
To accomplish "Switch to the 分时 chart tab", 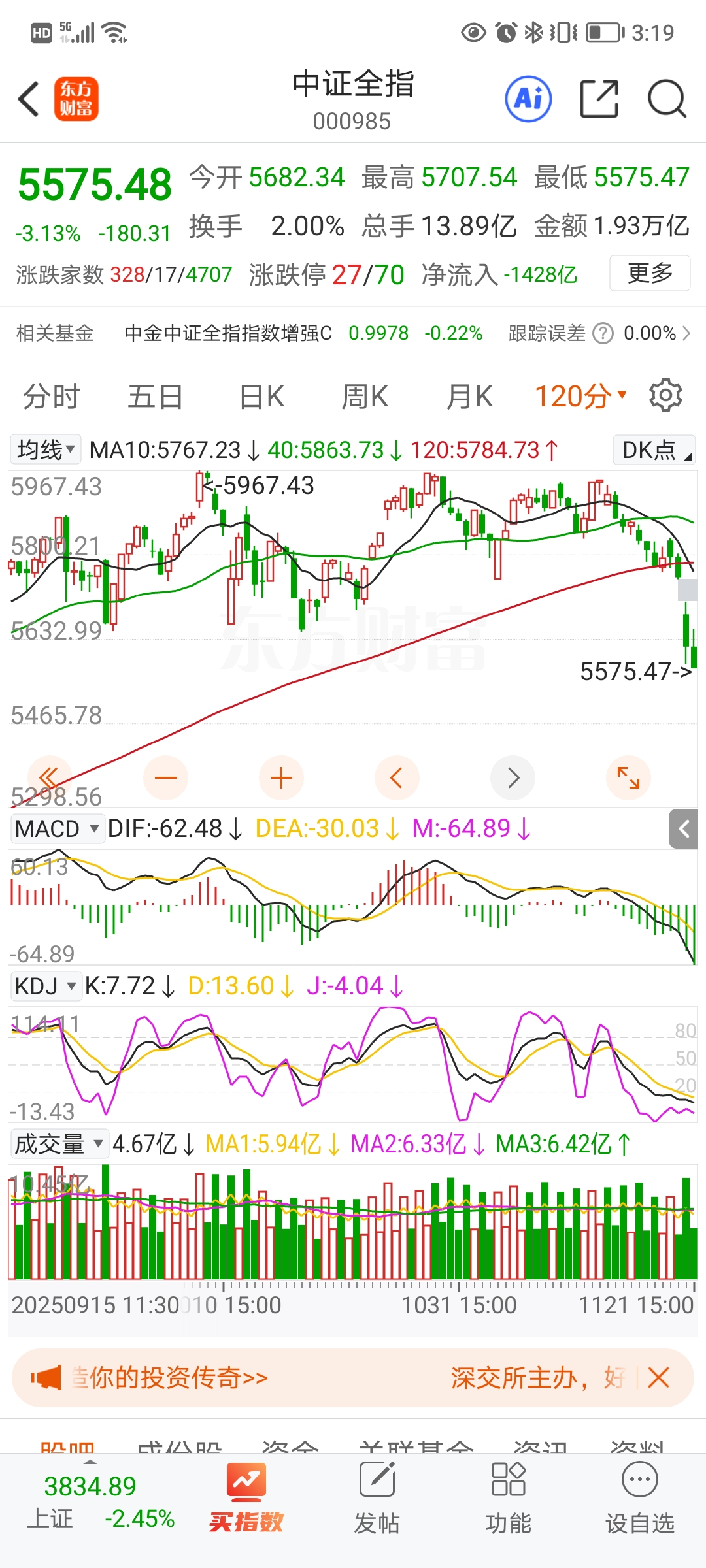I will (x=51, y=397).
